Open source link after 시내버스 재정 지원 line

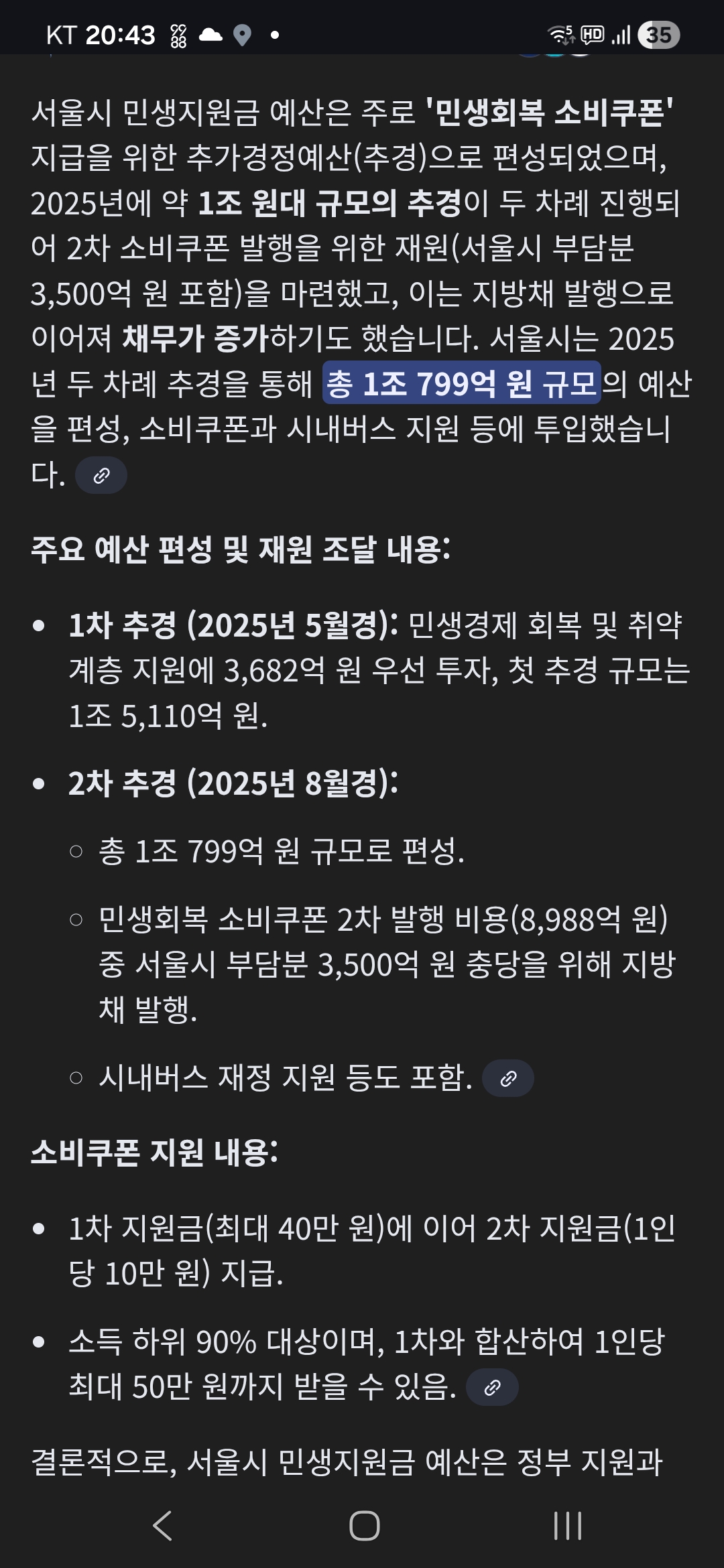508,1078
